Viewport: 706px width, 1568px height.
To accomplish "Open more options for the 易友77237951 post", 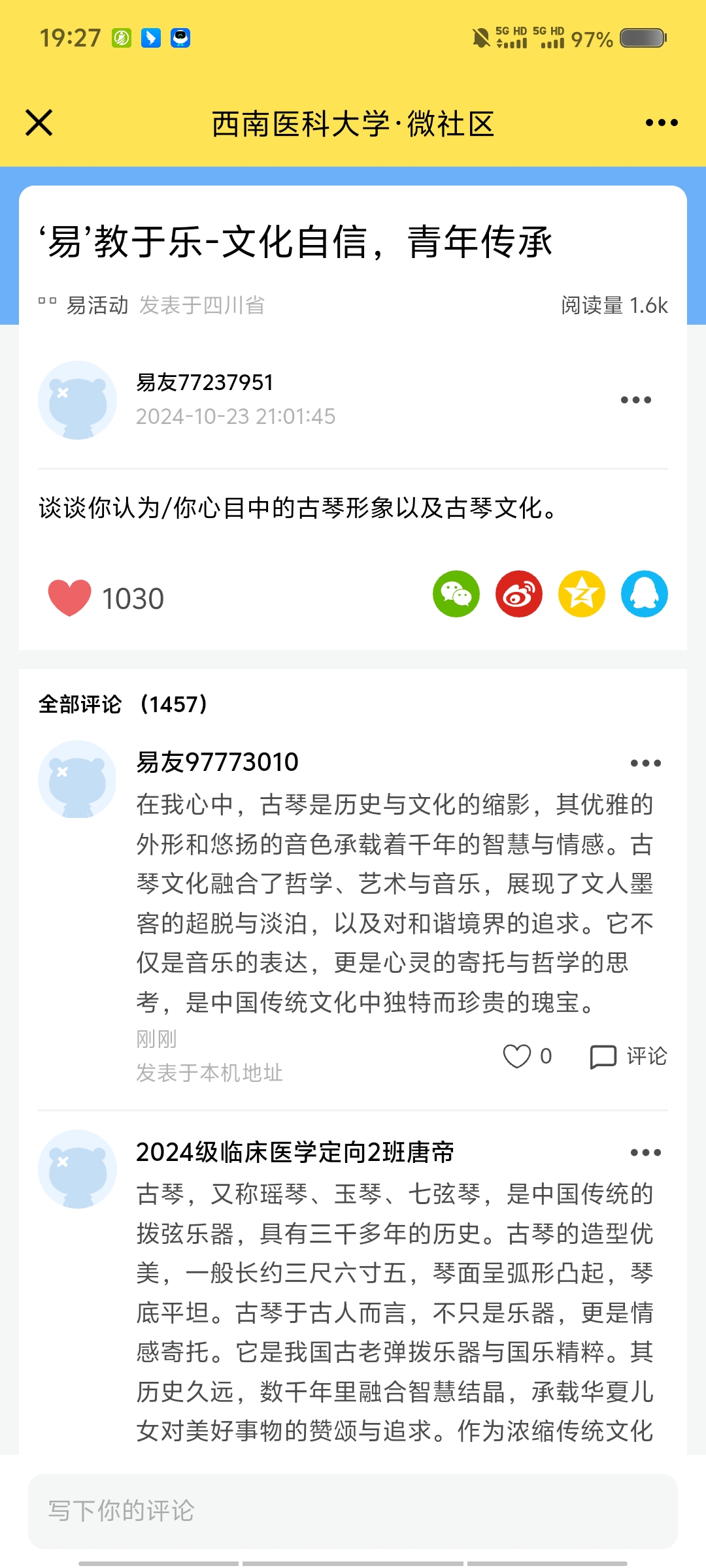I will [x=635, y=400].
